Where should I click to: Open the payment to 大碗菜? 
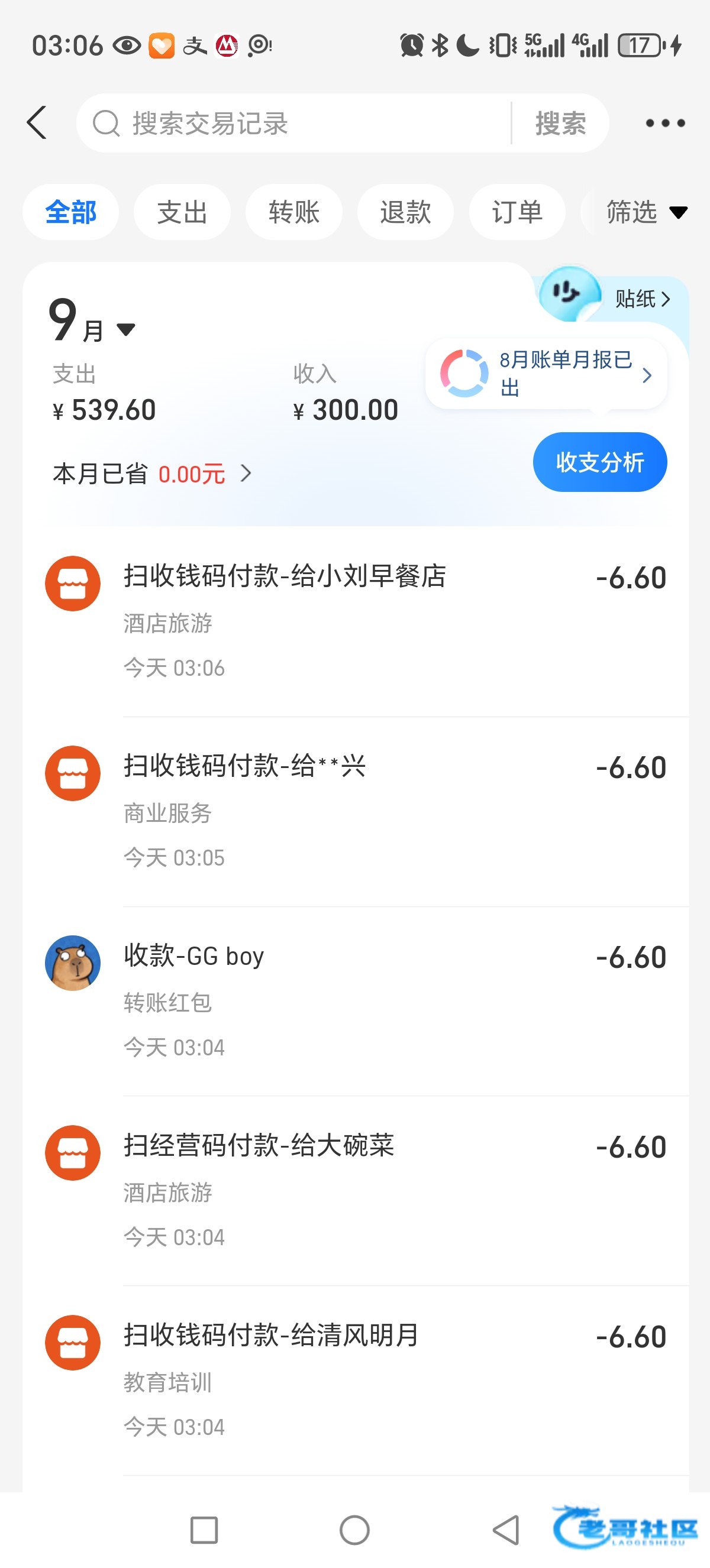pyautogui.click(x=356, y=1191)
